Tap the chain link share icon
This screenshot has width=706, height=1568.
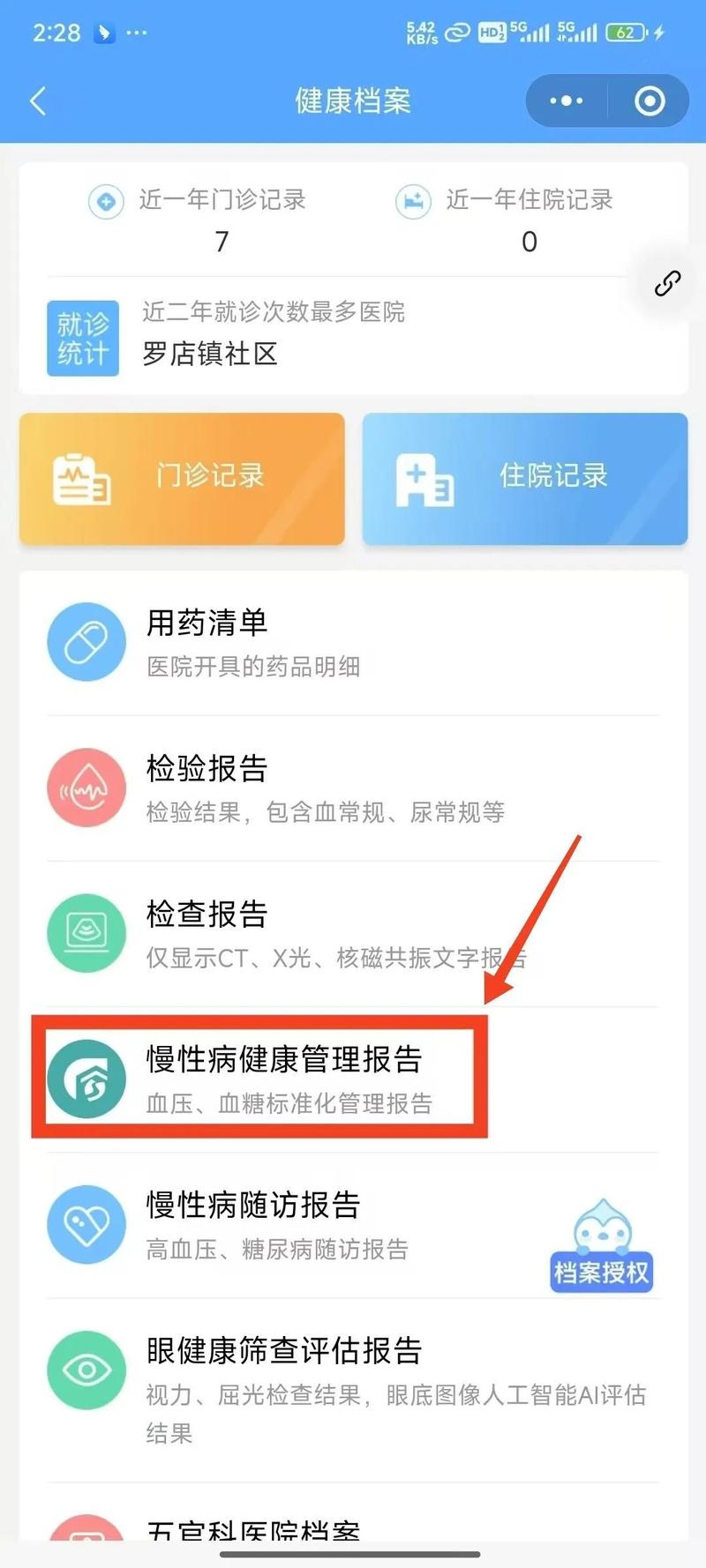pos(666,283)
